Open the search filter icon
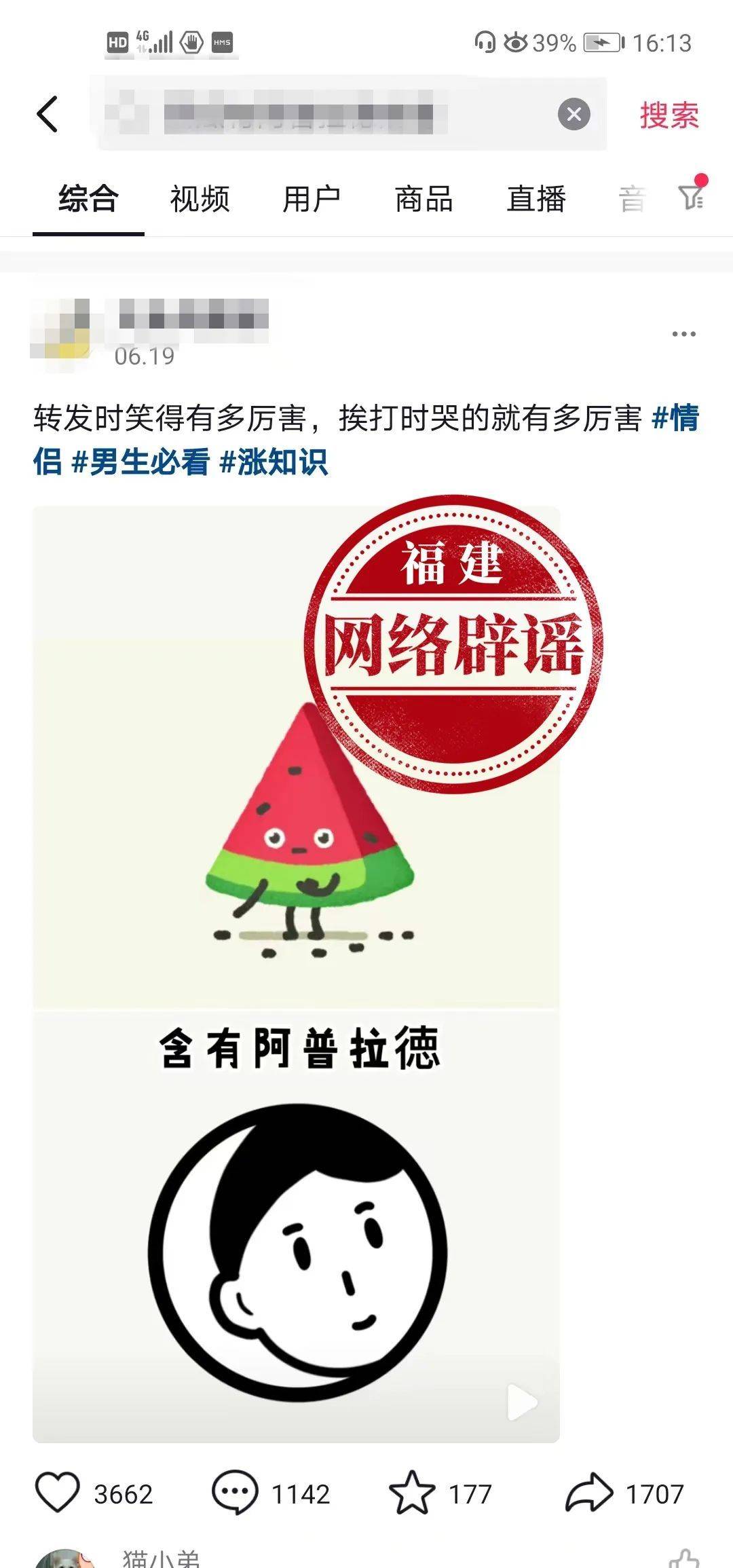This screenshot has width=733, height=1568. click(692, 197)
